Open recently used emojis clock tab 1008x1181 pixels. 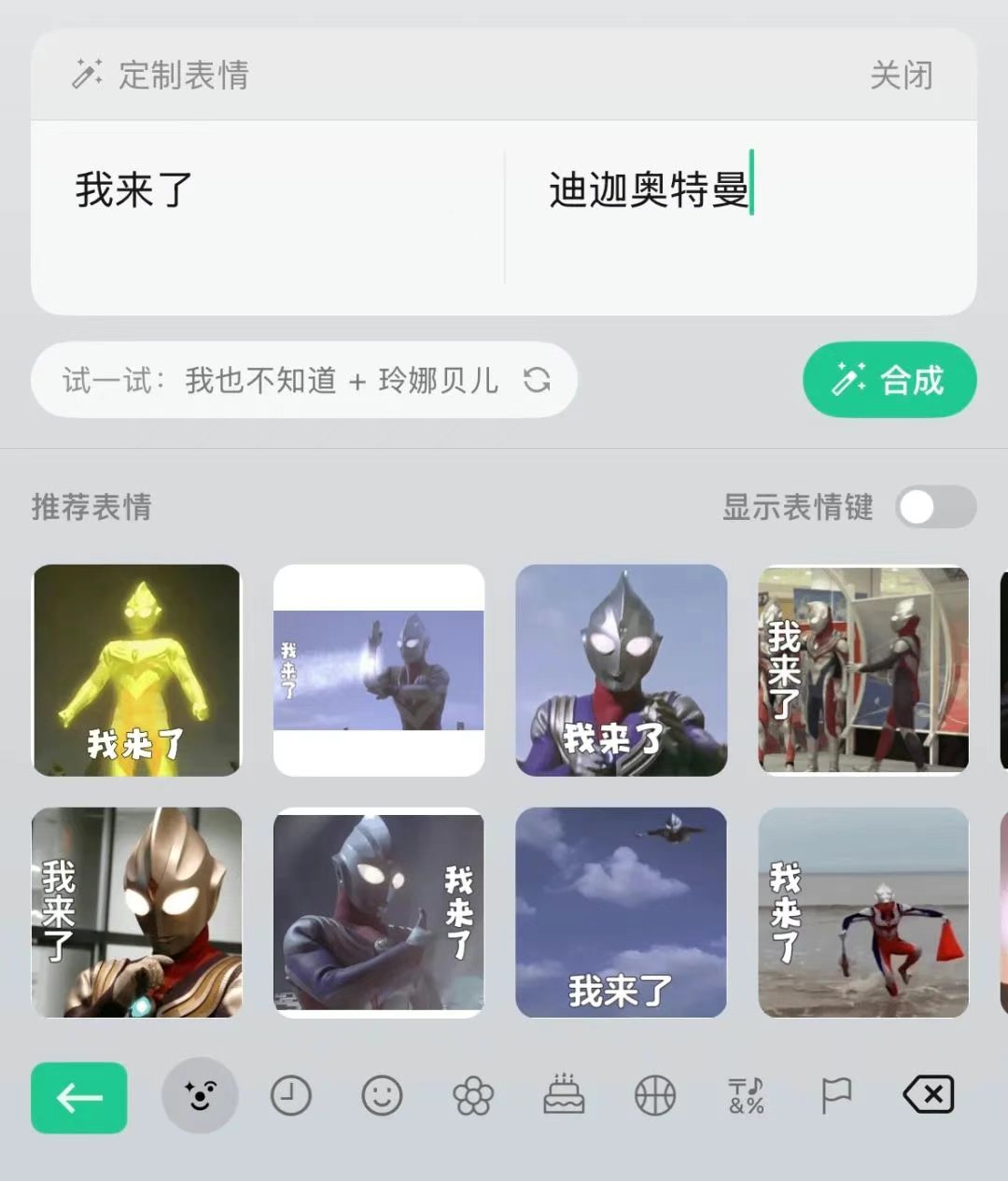[x=290, y=1096]
